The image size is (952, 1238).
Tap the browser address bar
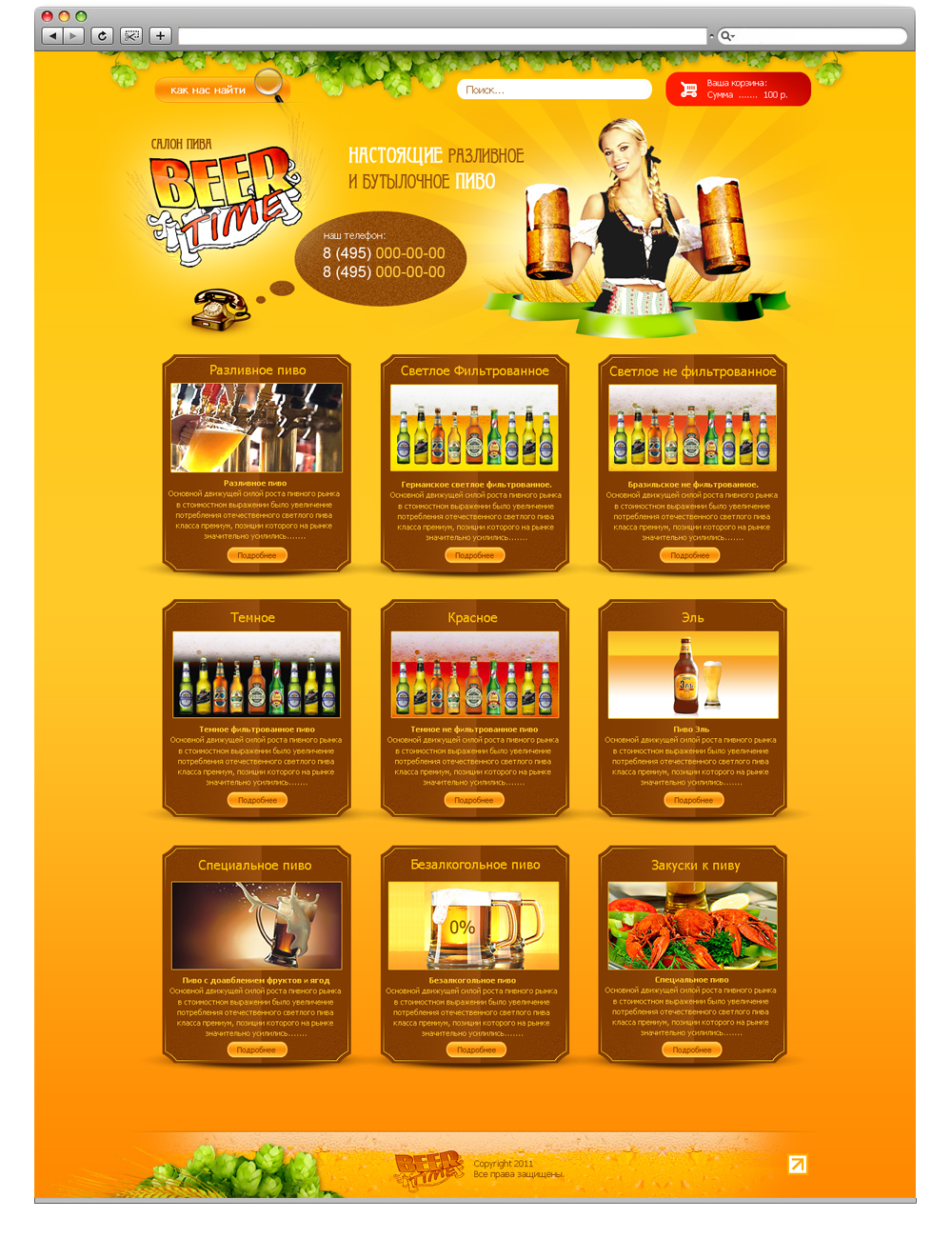coord(443,36)
